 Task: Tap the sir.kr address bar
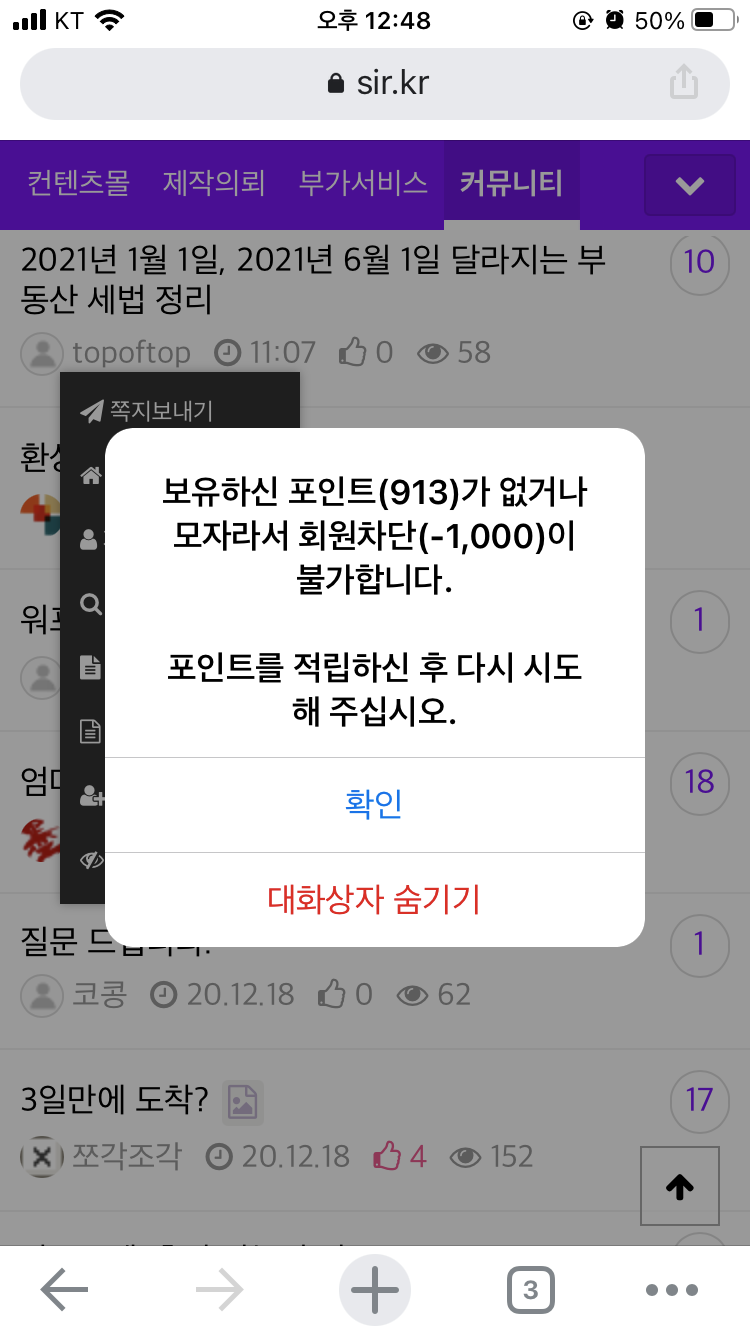(377, 83)
